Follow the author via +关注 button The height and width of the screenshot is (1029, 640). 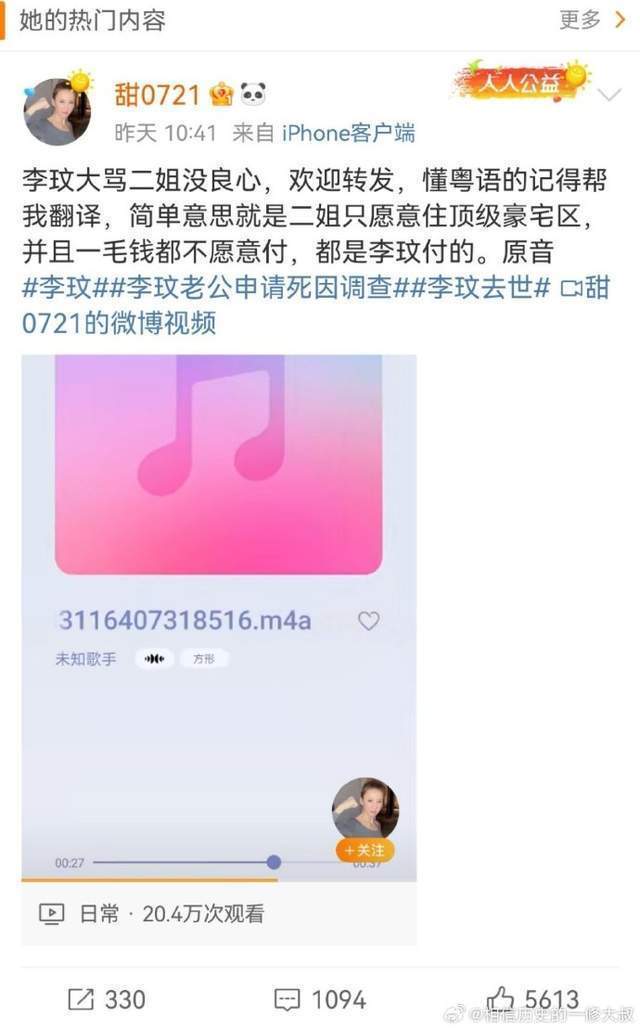tap(364, 851)
